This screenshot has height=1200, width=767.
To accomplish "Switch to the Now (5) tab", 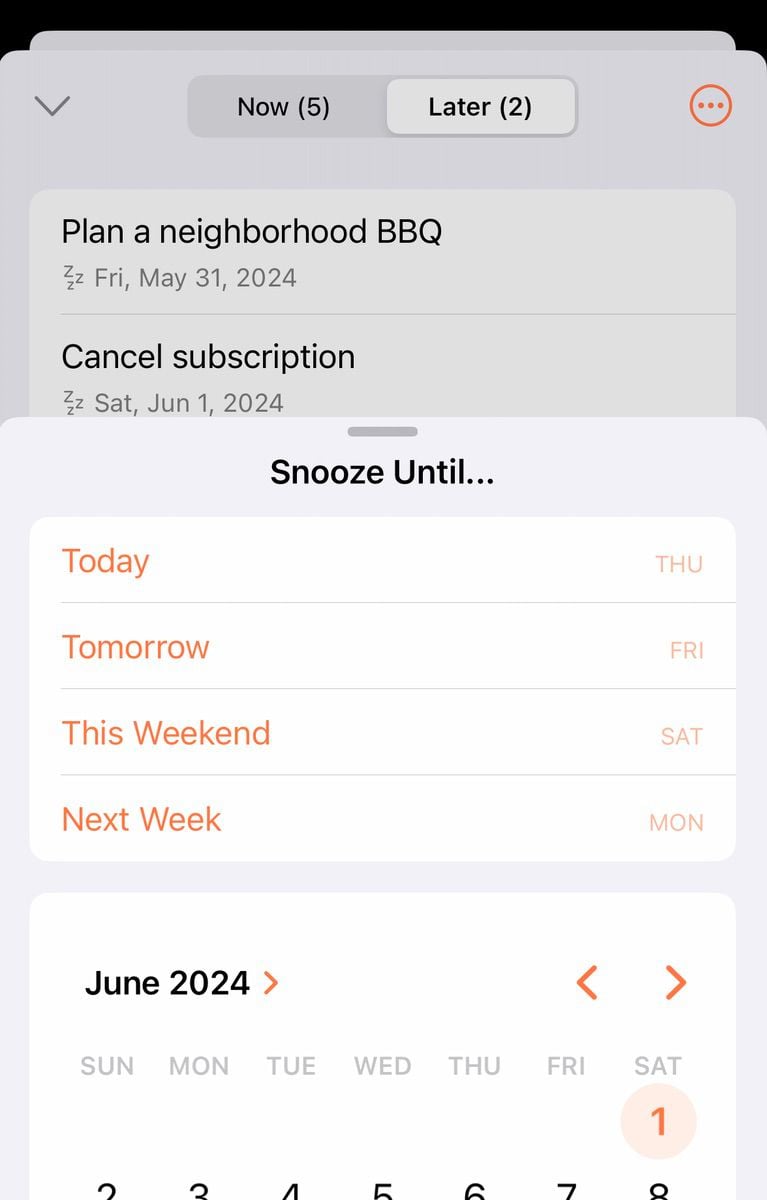I will coord(283,106).
